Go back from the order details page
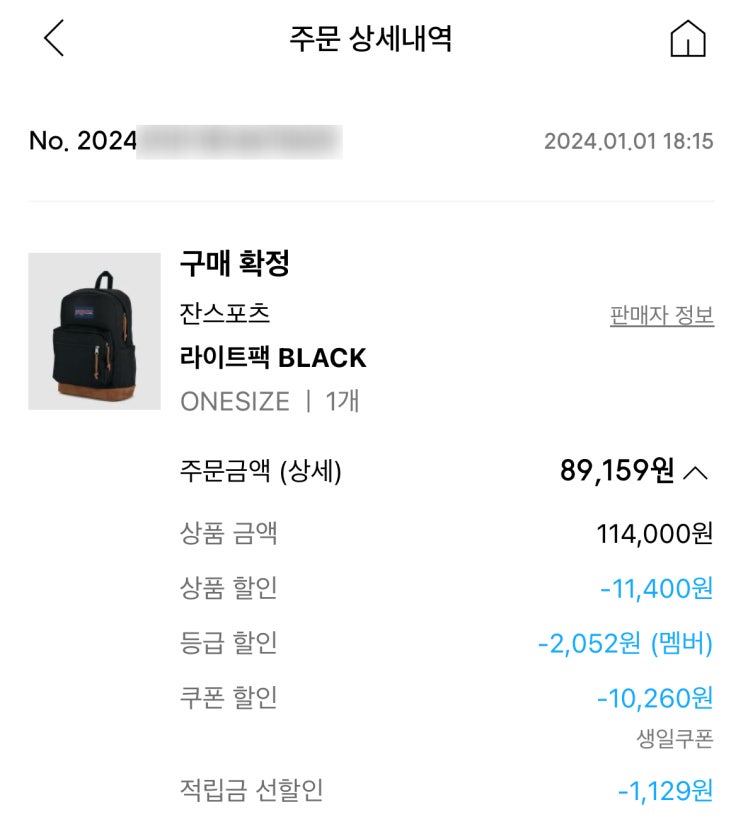 coord(54,39)
